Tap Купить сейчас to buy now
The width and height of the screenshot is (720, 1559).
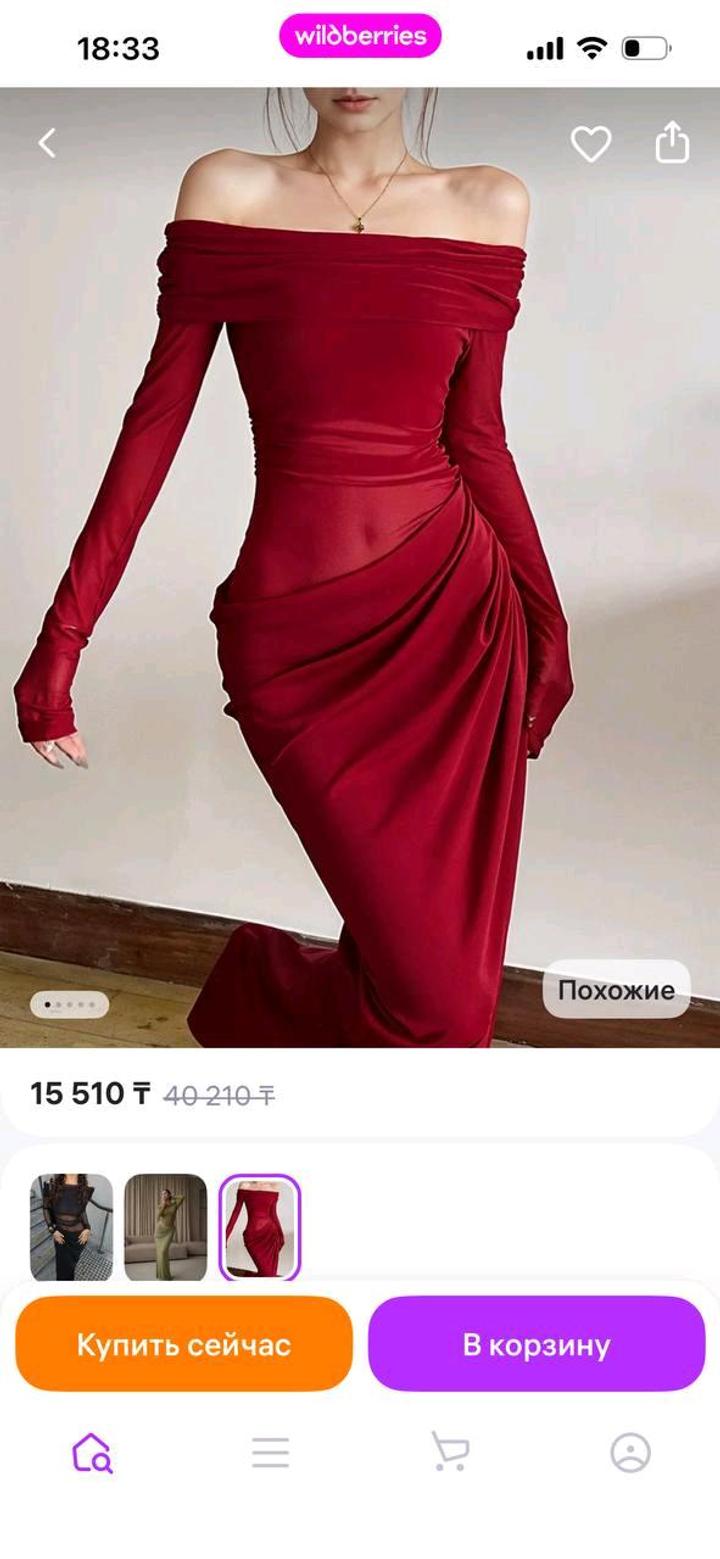coord(184,1344)
